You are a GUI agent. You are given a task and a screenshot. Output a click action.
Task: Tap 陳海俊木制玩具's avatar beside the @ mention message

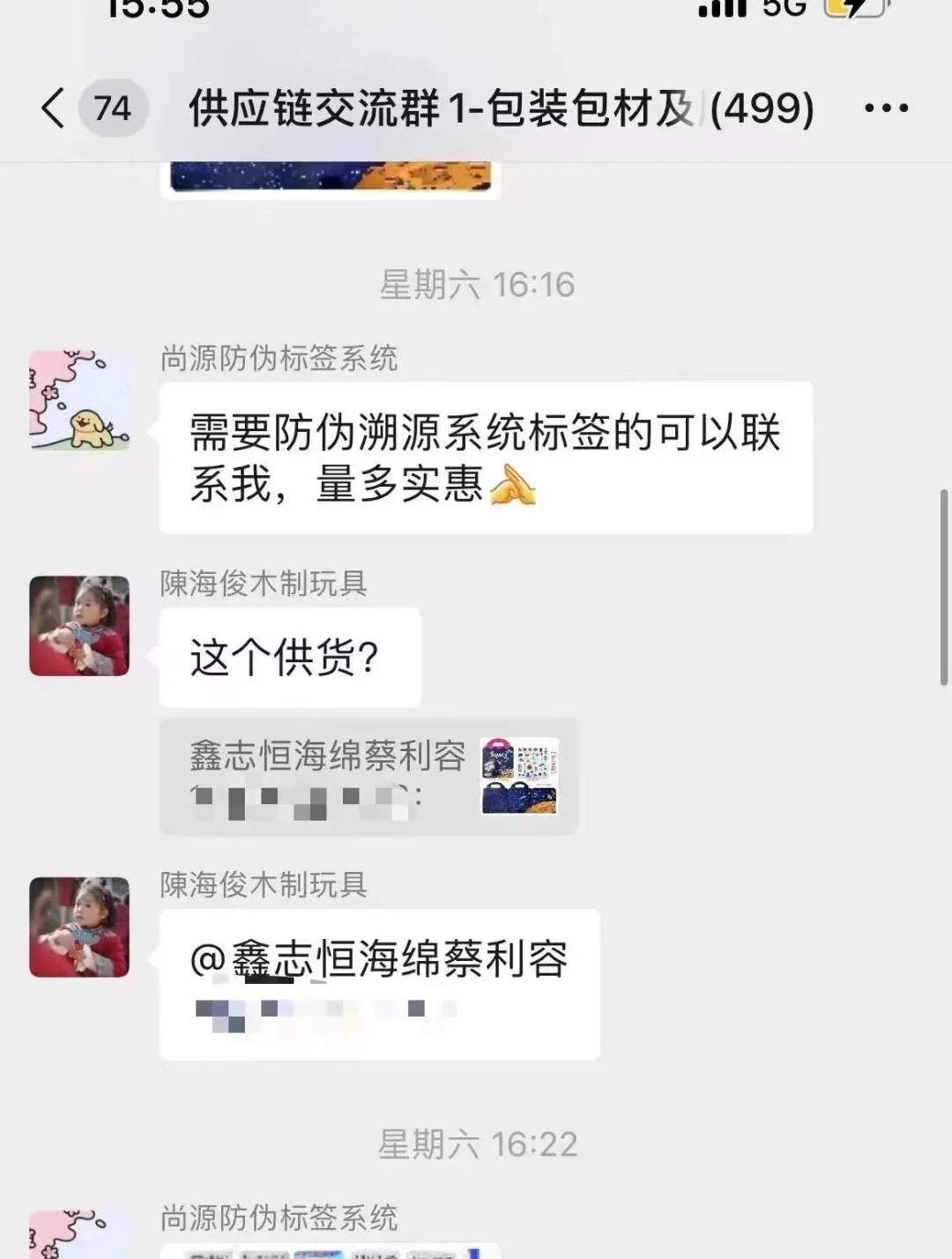pos(79,927)
